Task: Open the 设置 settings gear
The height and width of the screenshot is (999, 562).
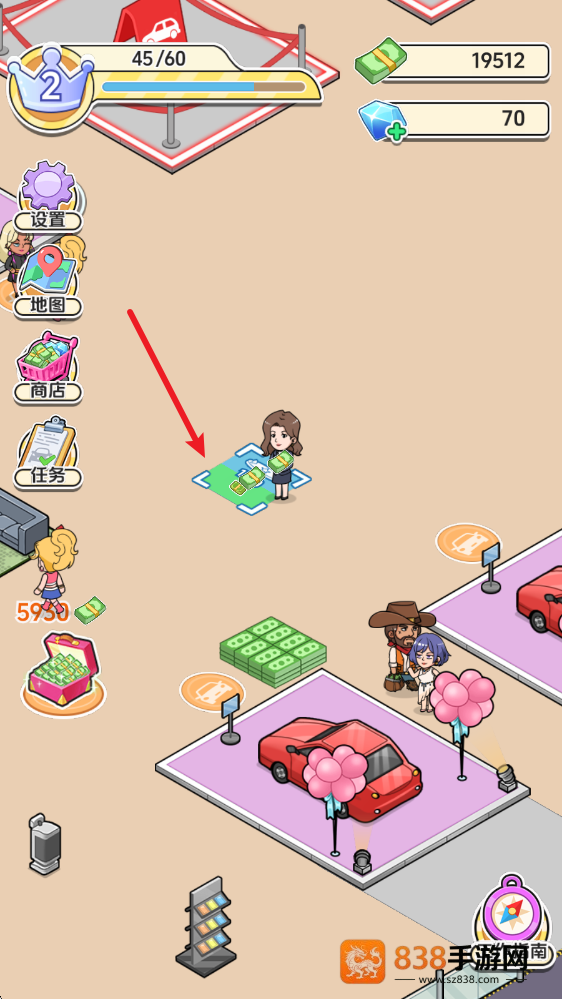Action: pyautogui.click(x=48, y=196)
